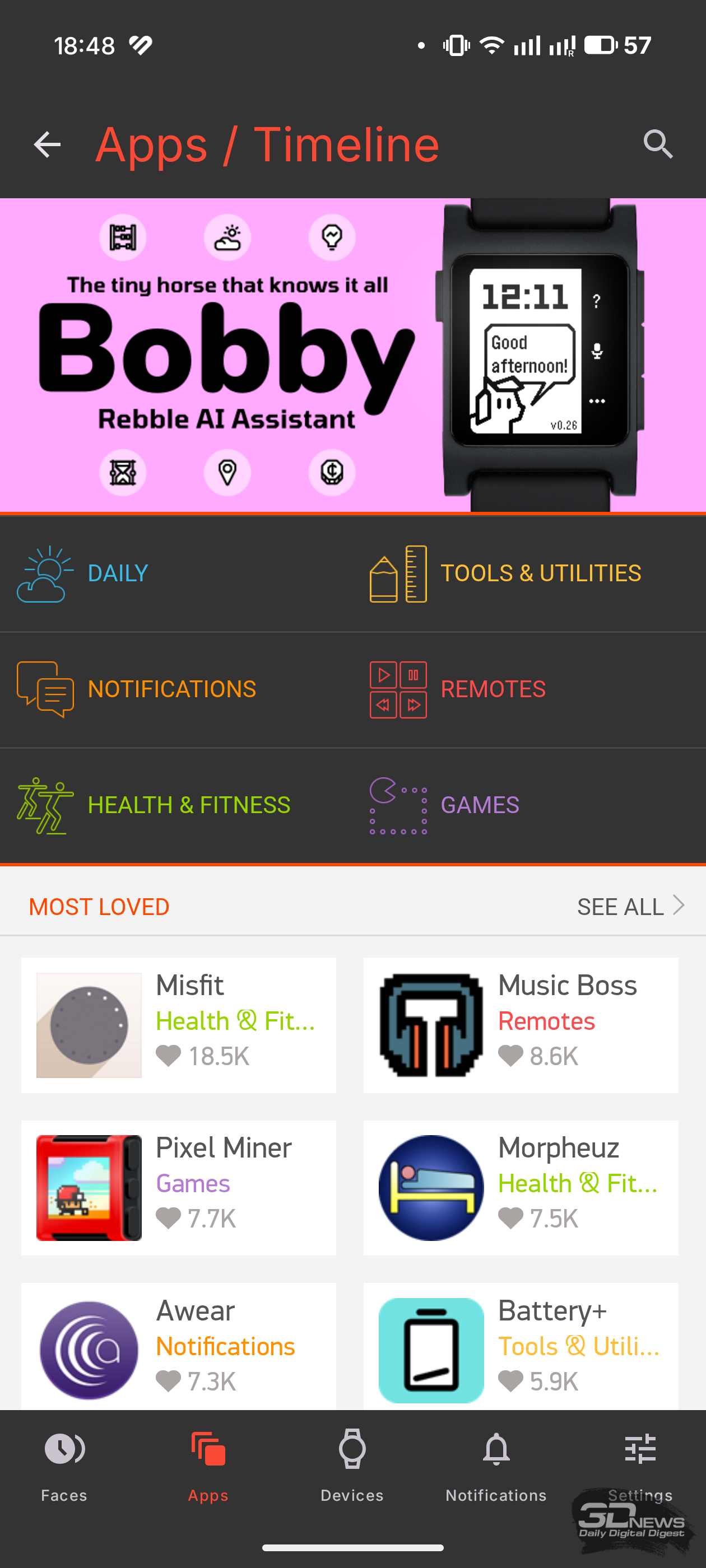Open search with the magnifier icon

click(658, 144)
